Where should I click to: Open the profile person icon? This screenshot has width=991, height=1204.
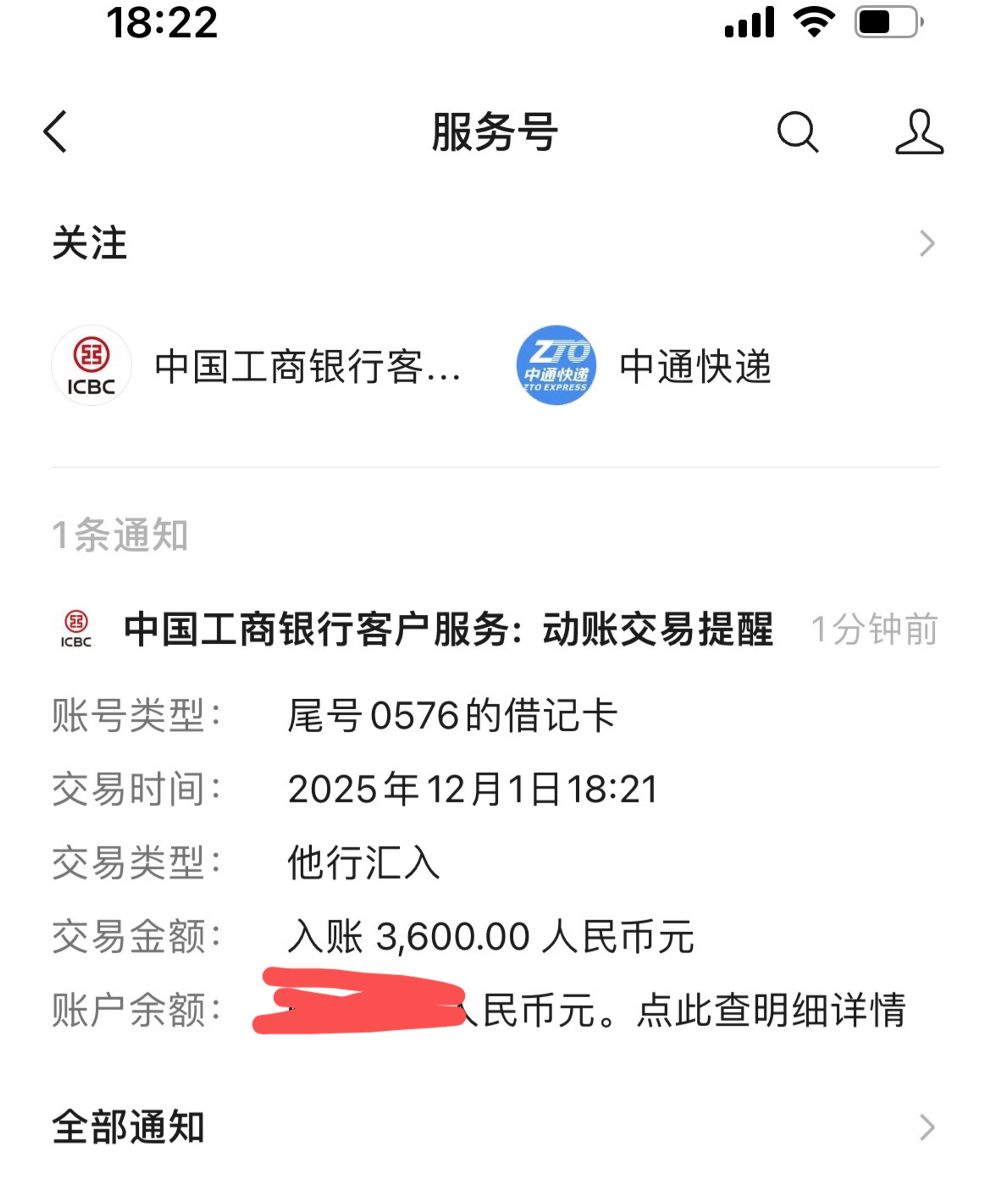919,132
